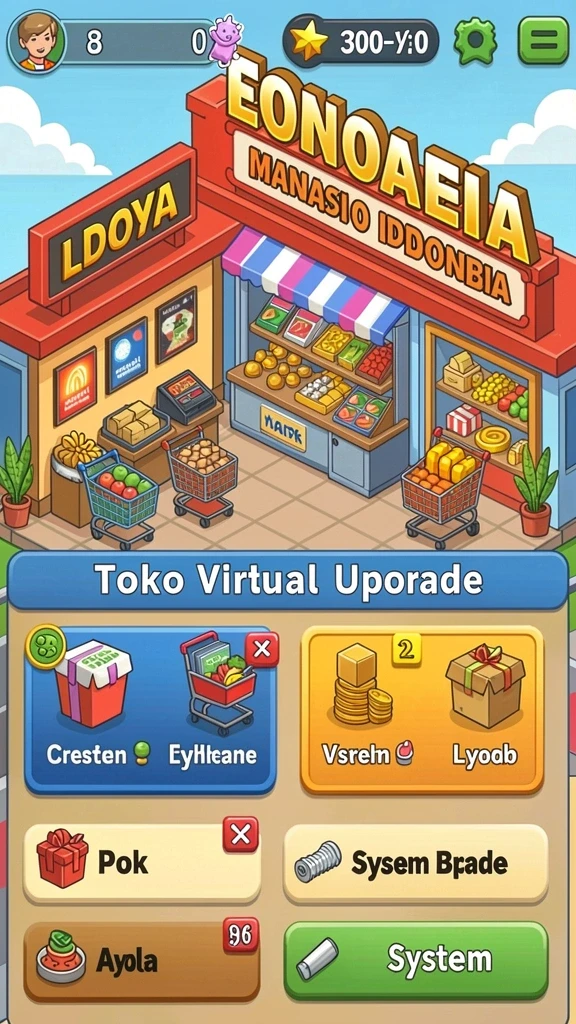Open Sysem Brade upgrade
The height and width of the screenshot is (1024, 576).
(x=415, y=863)
